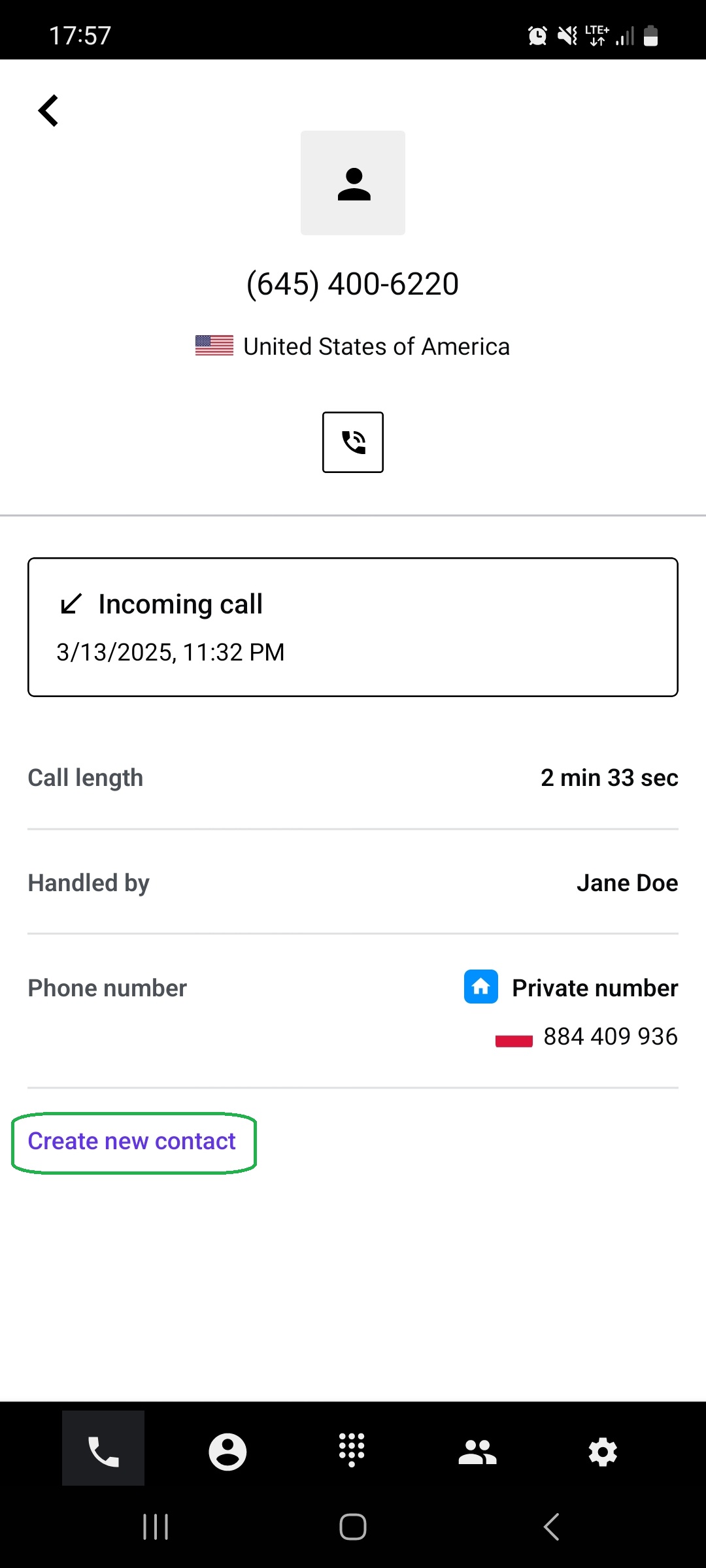Viewport: 706px width, 1568px height.
Task: Open system recent apps
Action: point(156,1527)
